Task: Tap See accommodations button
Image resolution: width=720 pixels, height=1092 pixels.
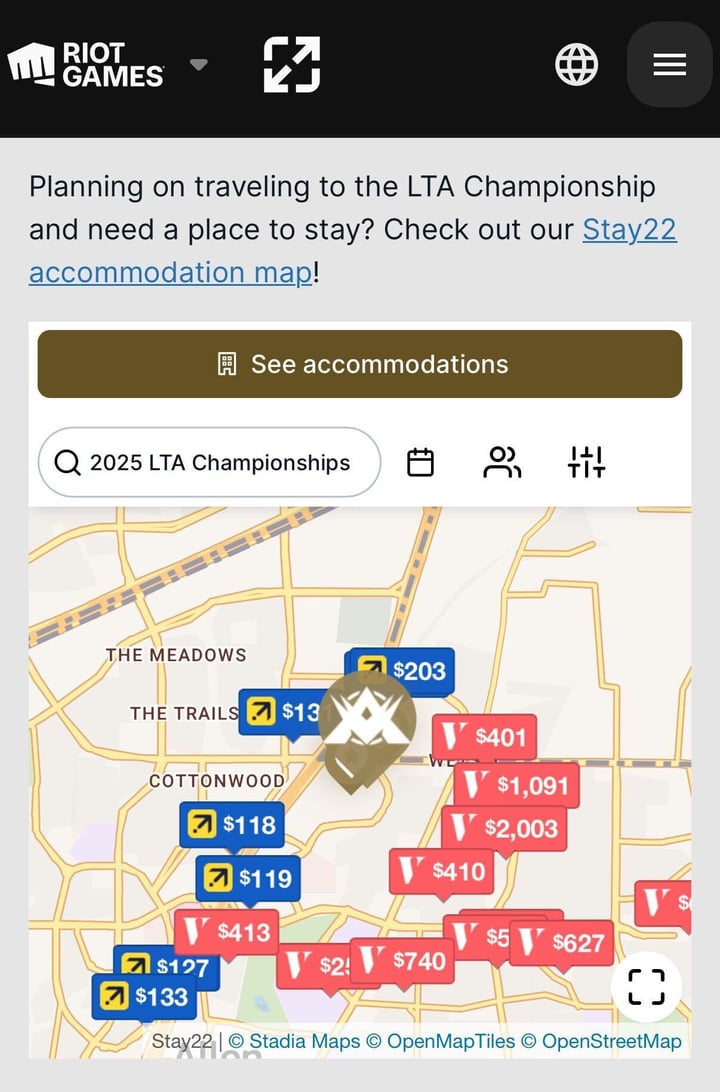Action: [x=360, y=364]
